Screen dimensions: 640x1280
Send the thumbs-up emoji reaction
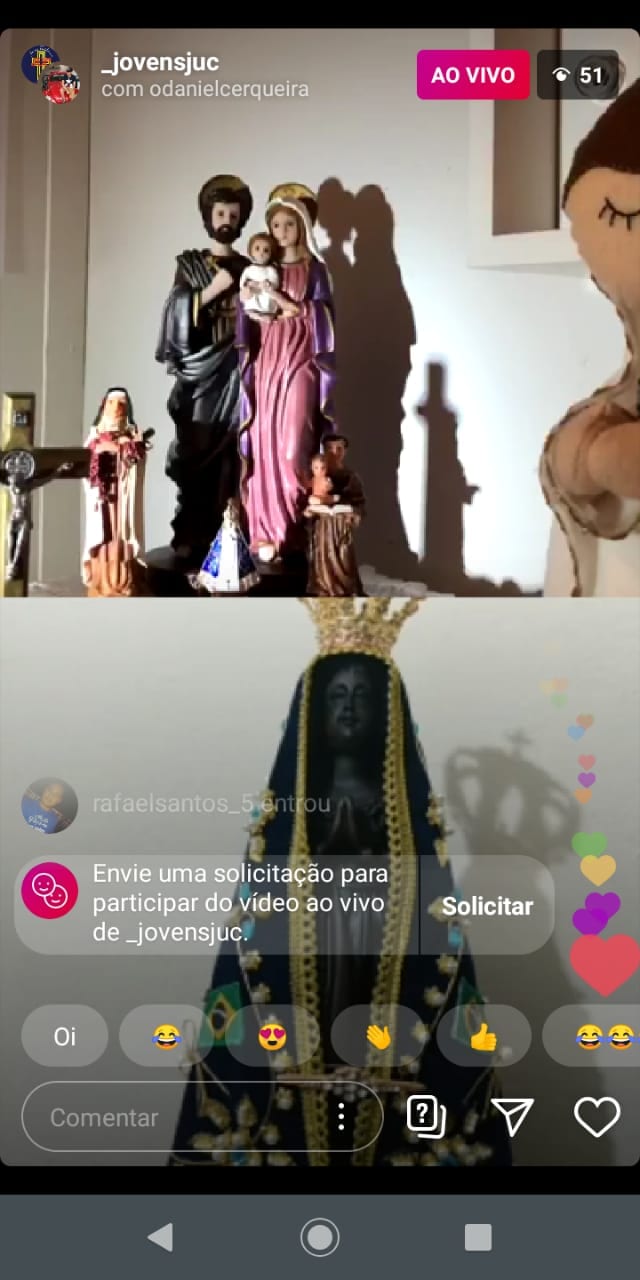483,1036
